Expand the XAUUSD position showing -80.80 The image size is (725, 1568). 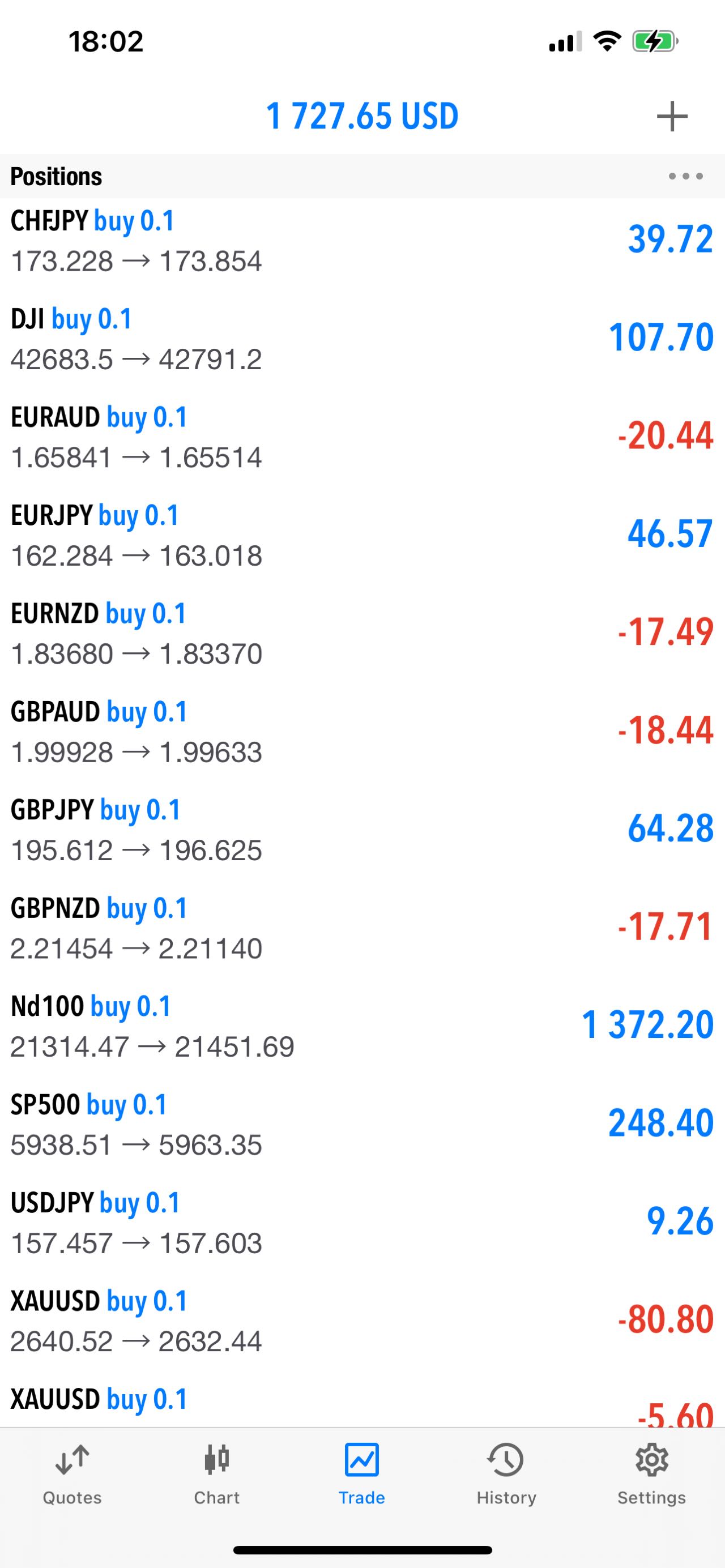coord(362,1321)
